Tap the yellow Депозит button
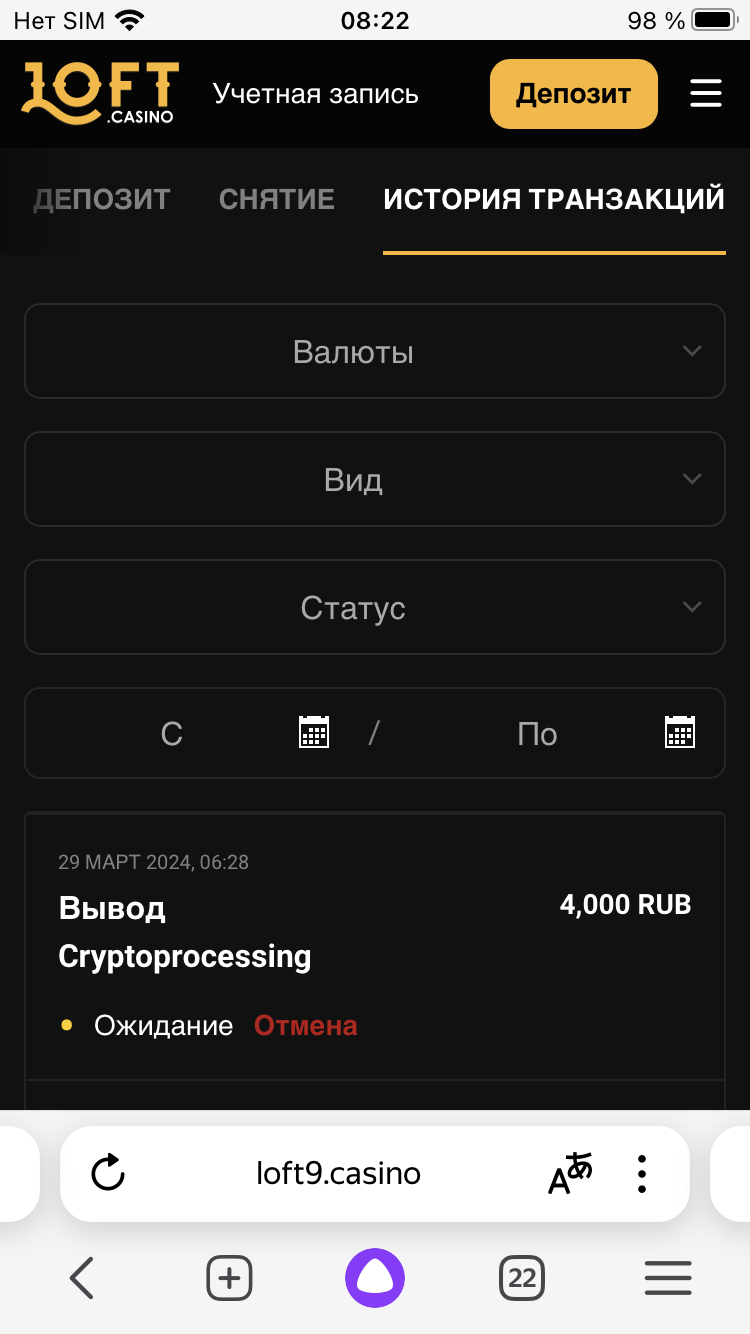Image resolution: width=750 pixels, height=1334 pixels. click(x=573, y=94)
